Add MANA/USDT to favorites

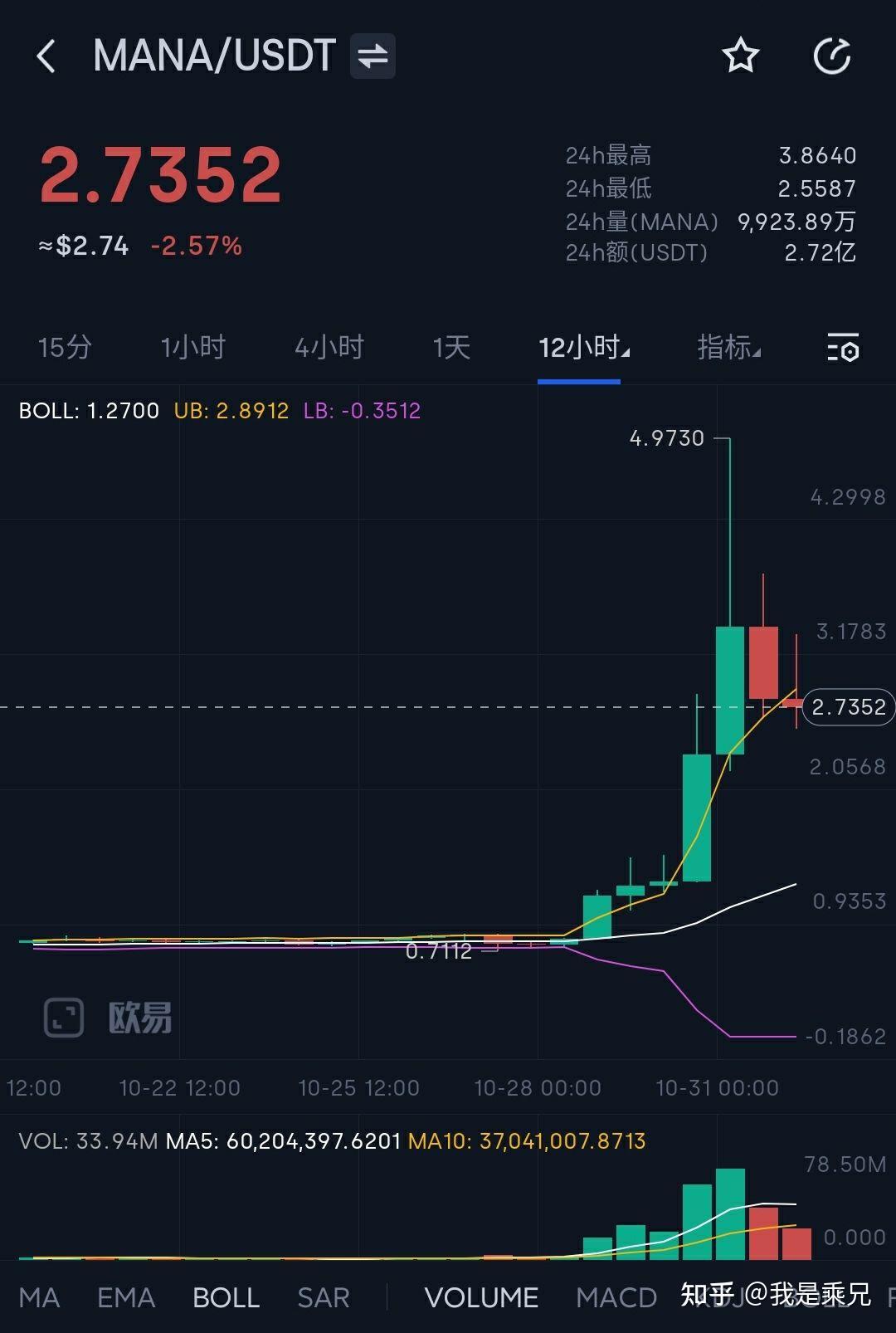740,56
